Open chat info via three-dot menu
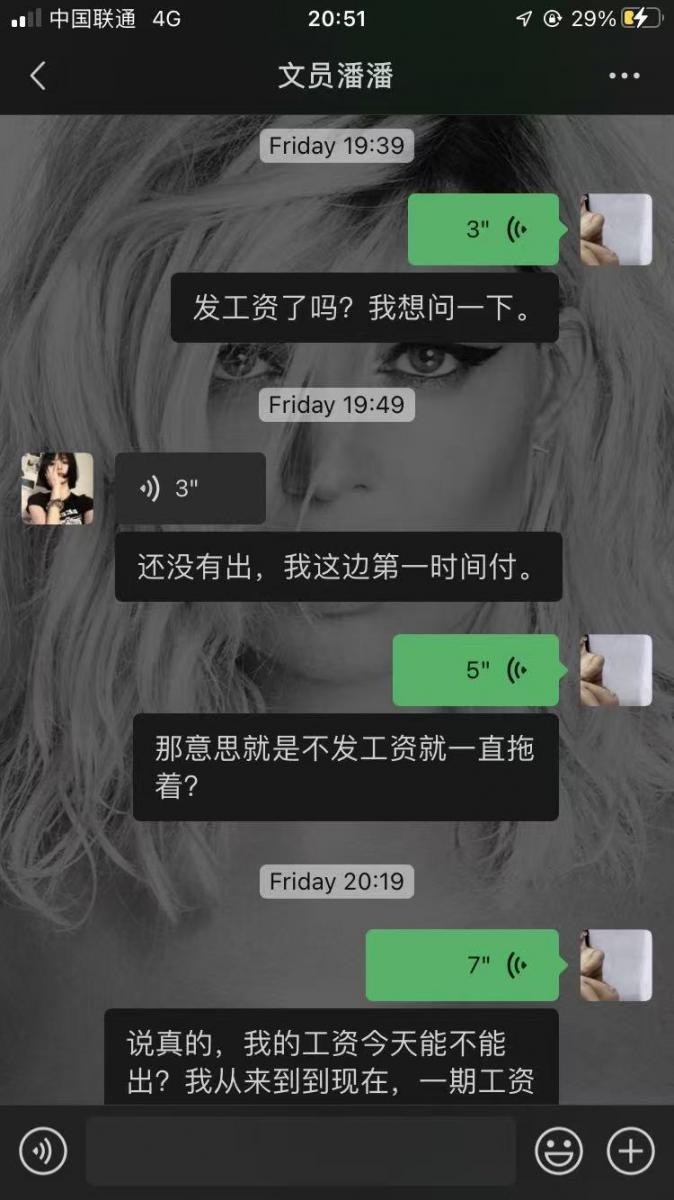674x1200 pixels. (624, 76)
